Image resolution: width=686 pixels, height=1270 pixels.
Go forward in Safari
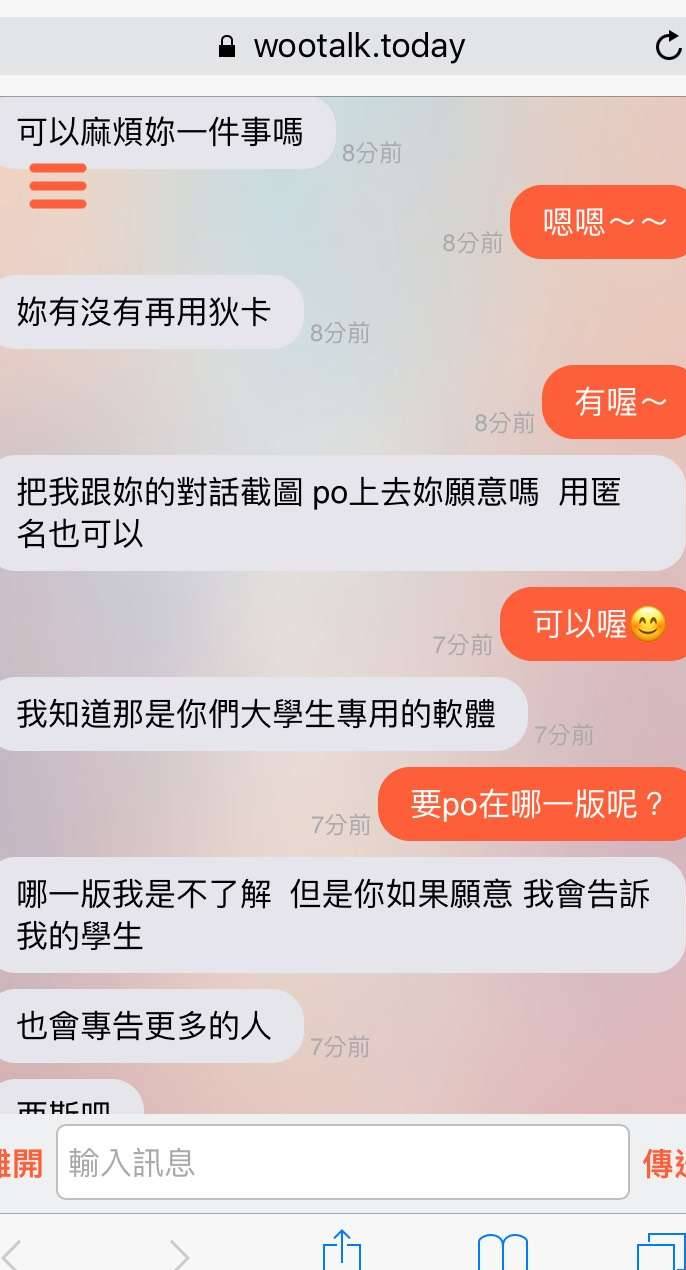pos(180,1252)
